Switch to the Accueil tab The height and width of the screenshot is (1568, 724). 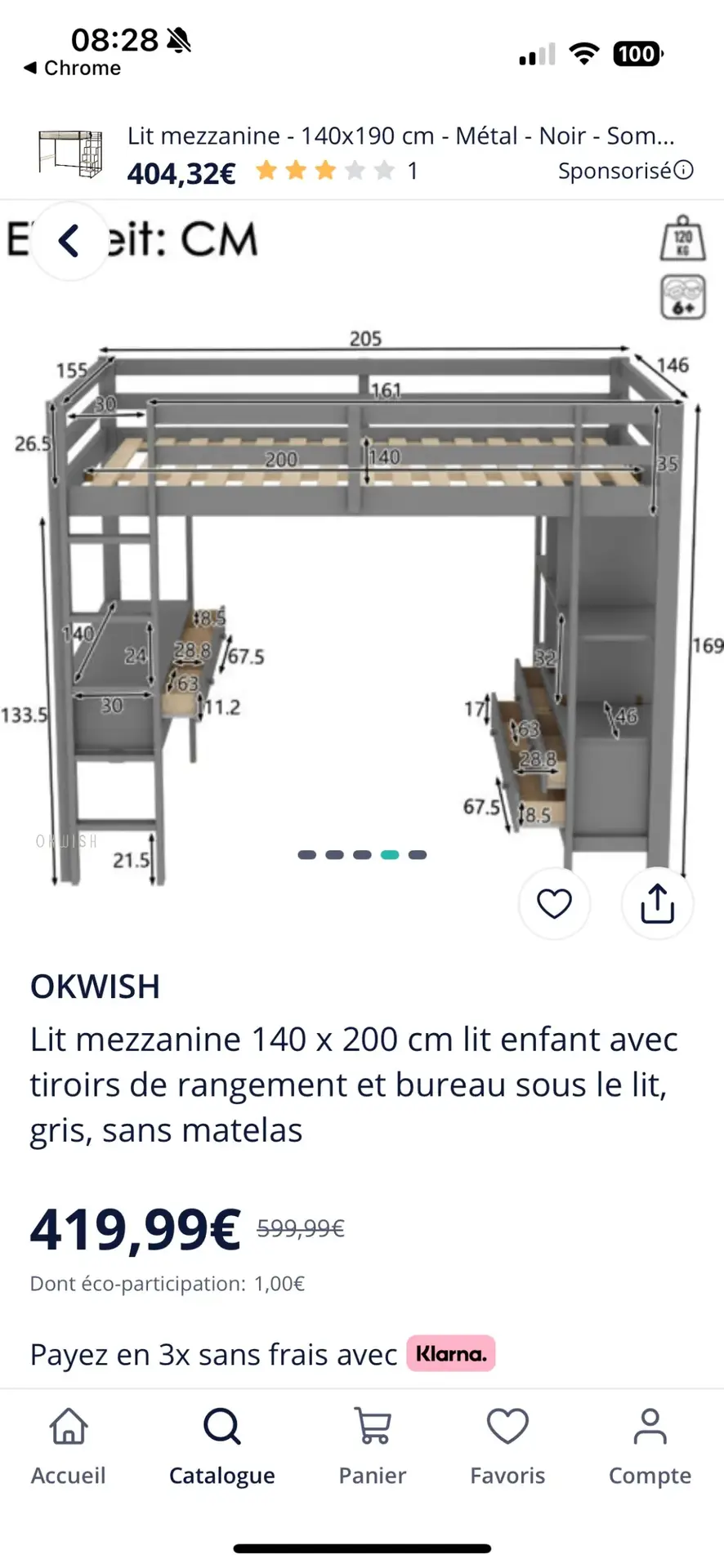point(69,1447)
